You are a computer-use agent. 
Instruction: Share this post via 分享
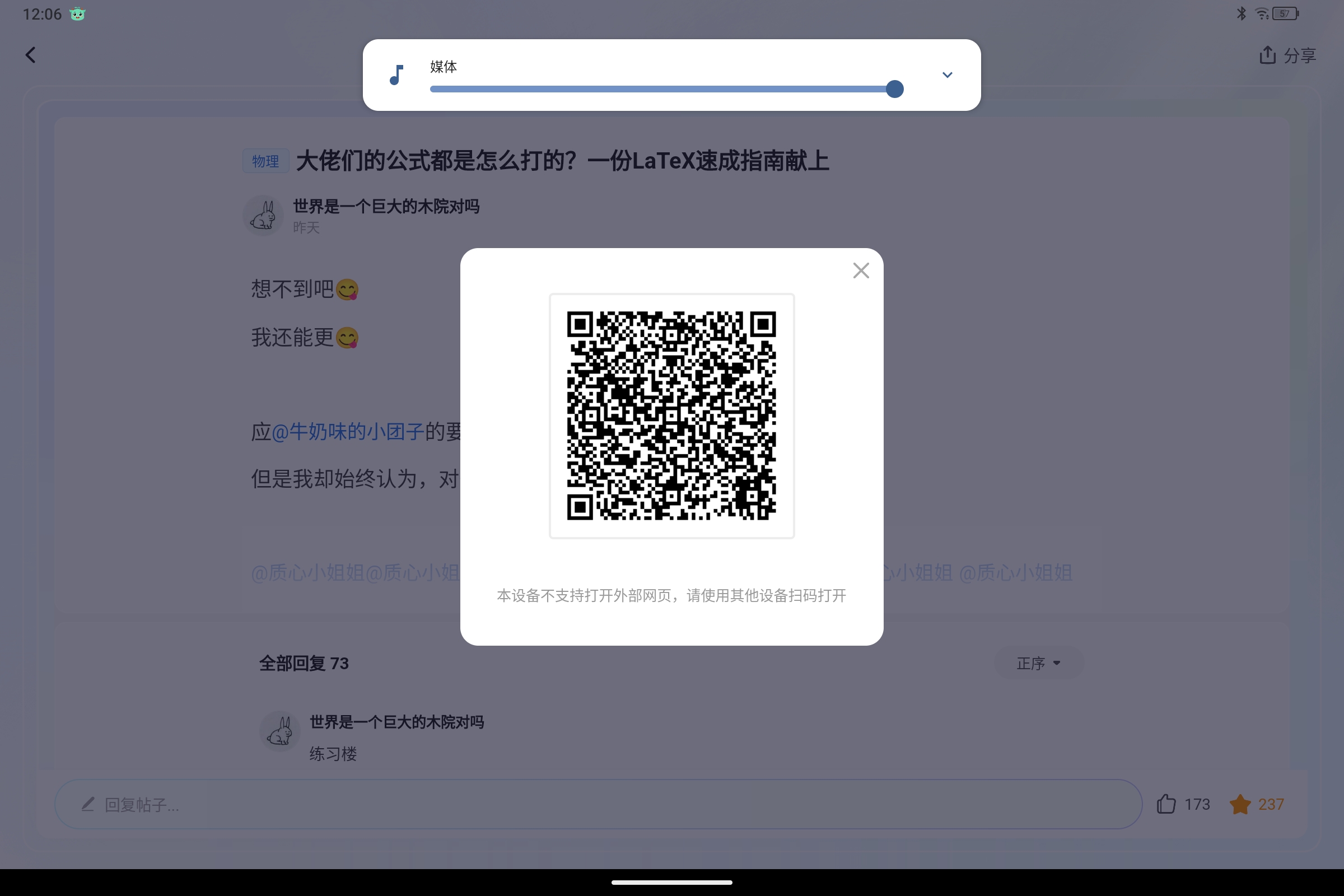point(1287,55)
